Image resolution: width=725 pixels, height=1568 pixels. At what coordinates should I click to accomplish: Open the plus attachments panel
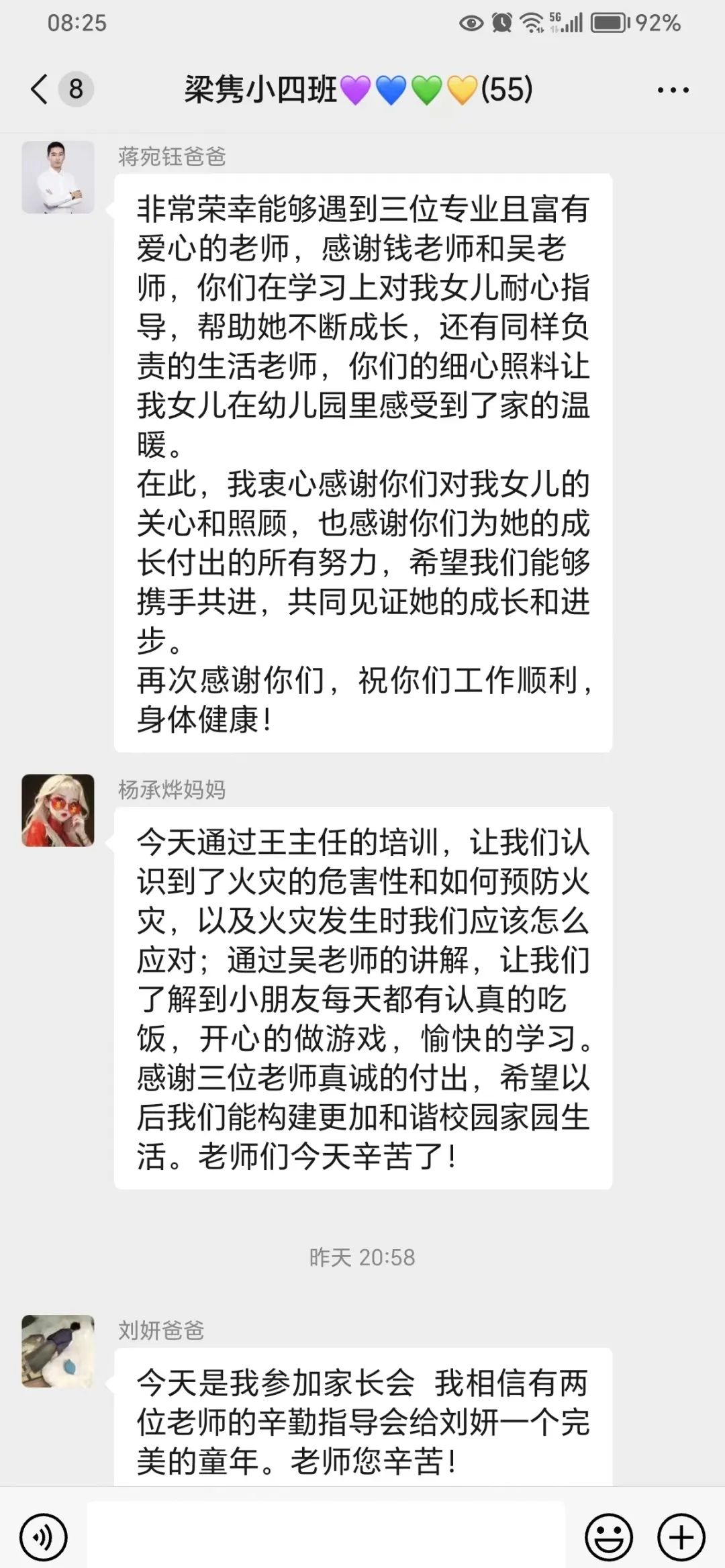[681, 1536]
